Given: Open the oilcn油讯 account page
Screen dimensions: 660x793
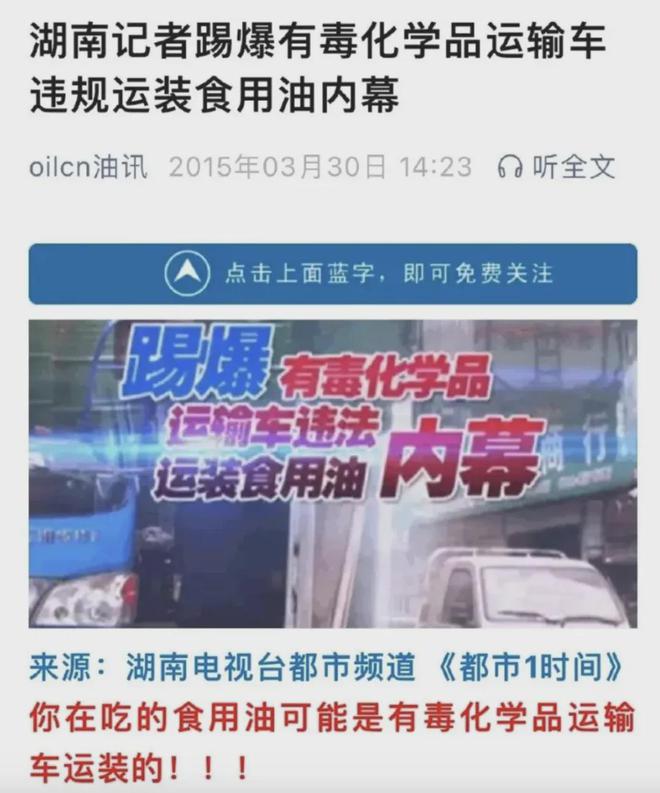Looking at the screenshot, I should pos(88,166).
